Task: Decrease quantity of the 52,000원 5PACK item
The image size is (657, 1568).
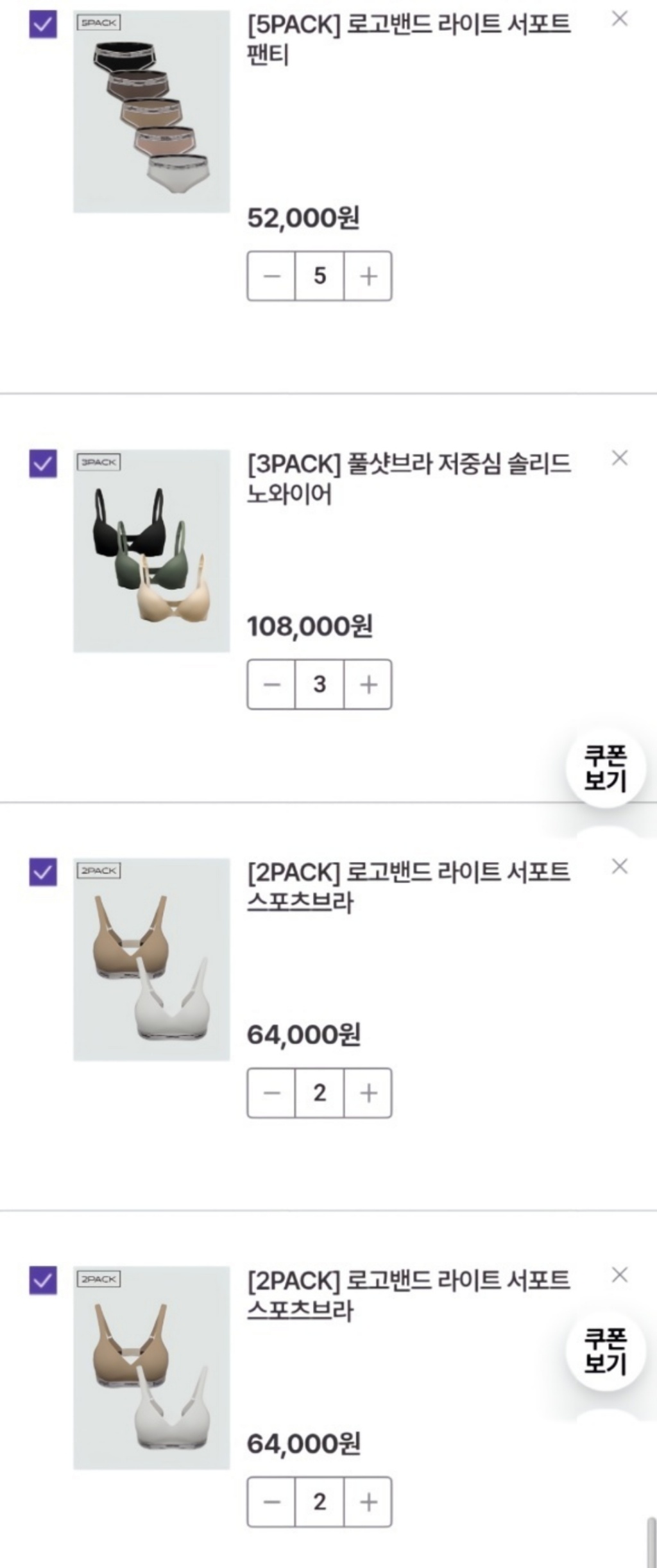Action: tap(272, 276)
